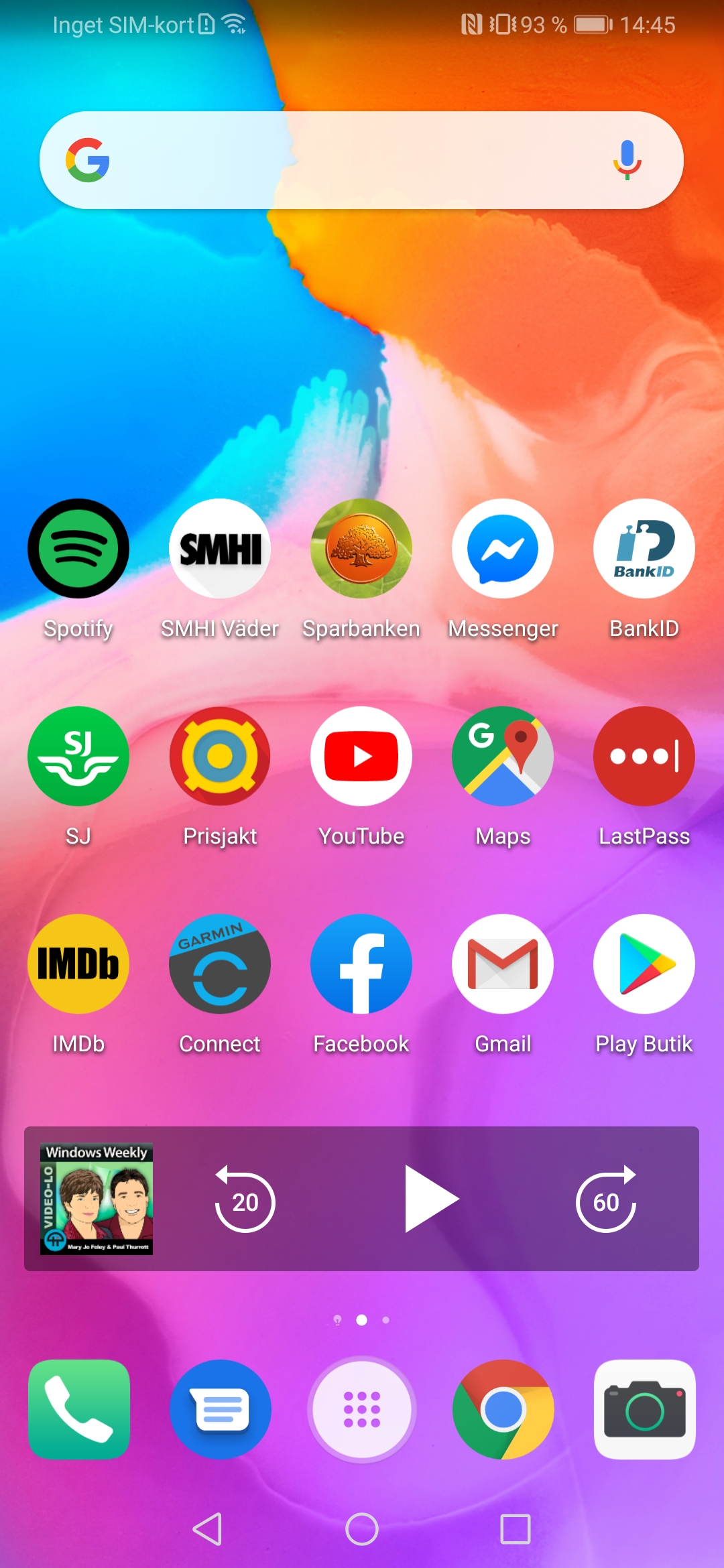Tap the Google search bar
Image resolution: width=724 pixels, height=1568 pixels.
coord(349,161)
